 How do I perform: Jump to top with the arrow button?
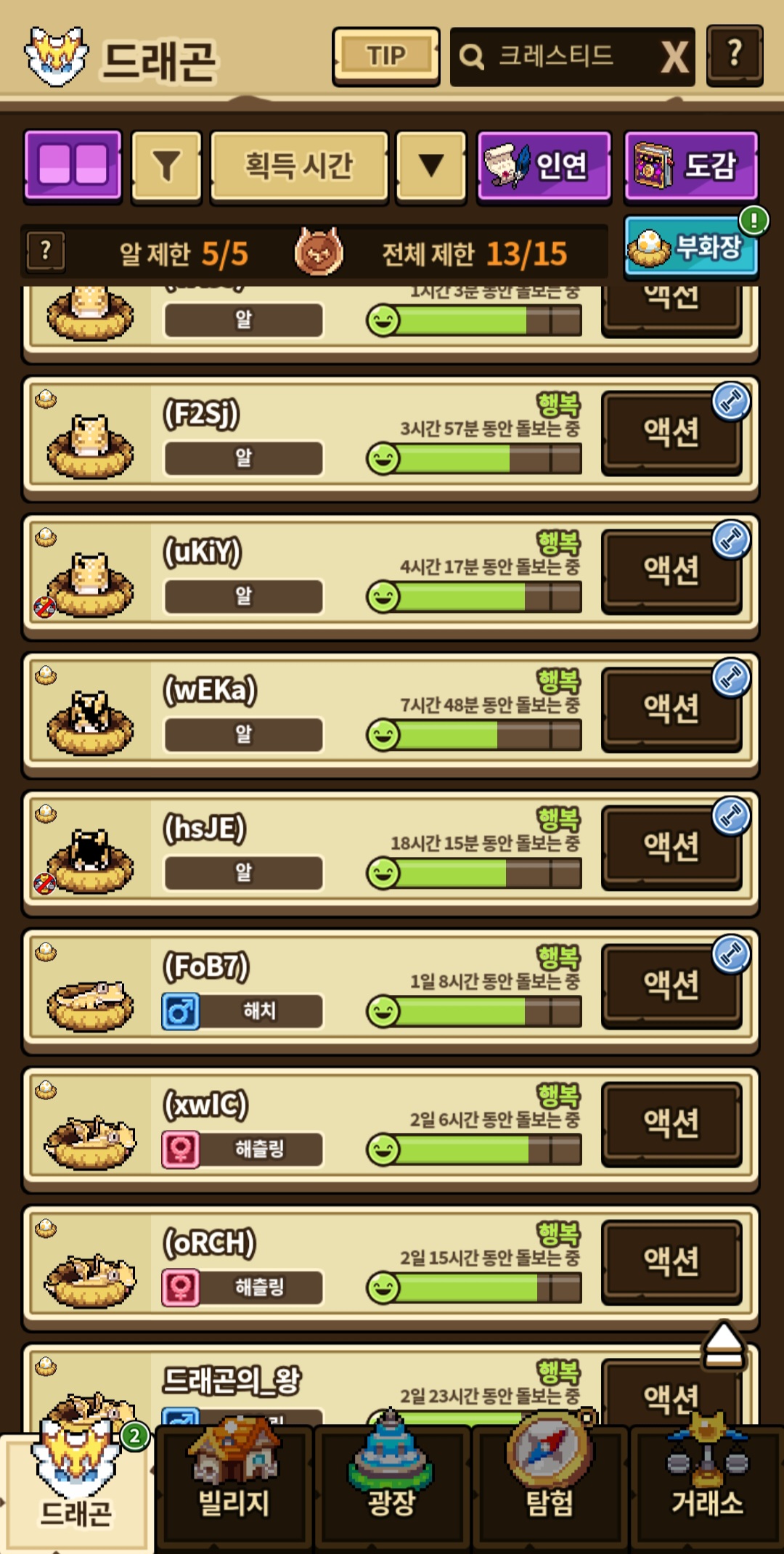tap(724, 1343)
